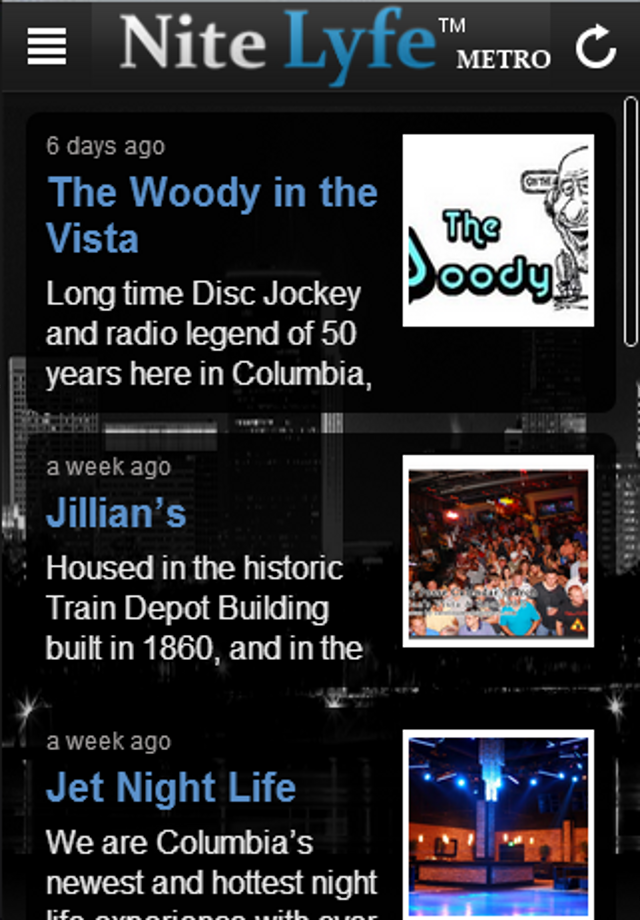
Task: View the Jet Night Life club photo
Action: pyautogui.click(x=498, y=825)
